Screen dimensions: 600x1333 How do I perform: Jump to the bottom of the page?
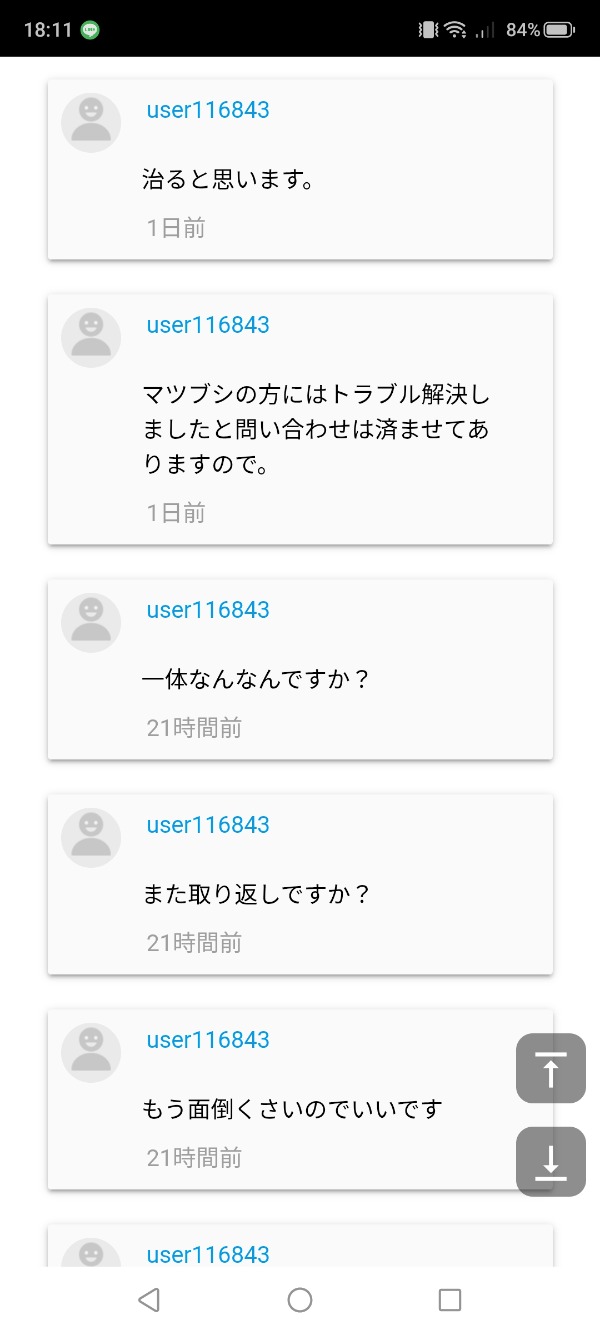pos(550,1162)
